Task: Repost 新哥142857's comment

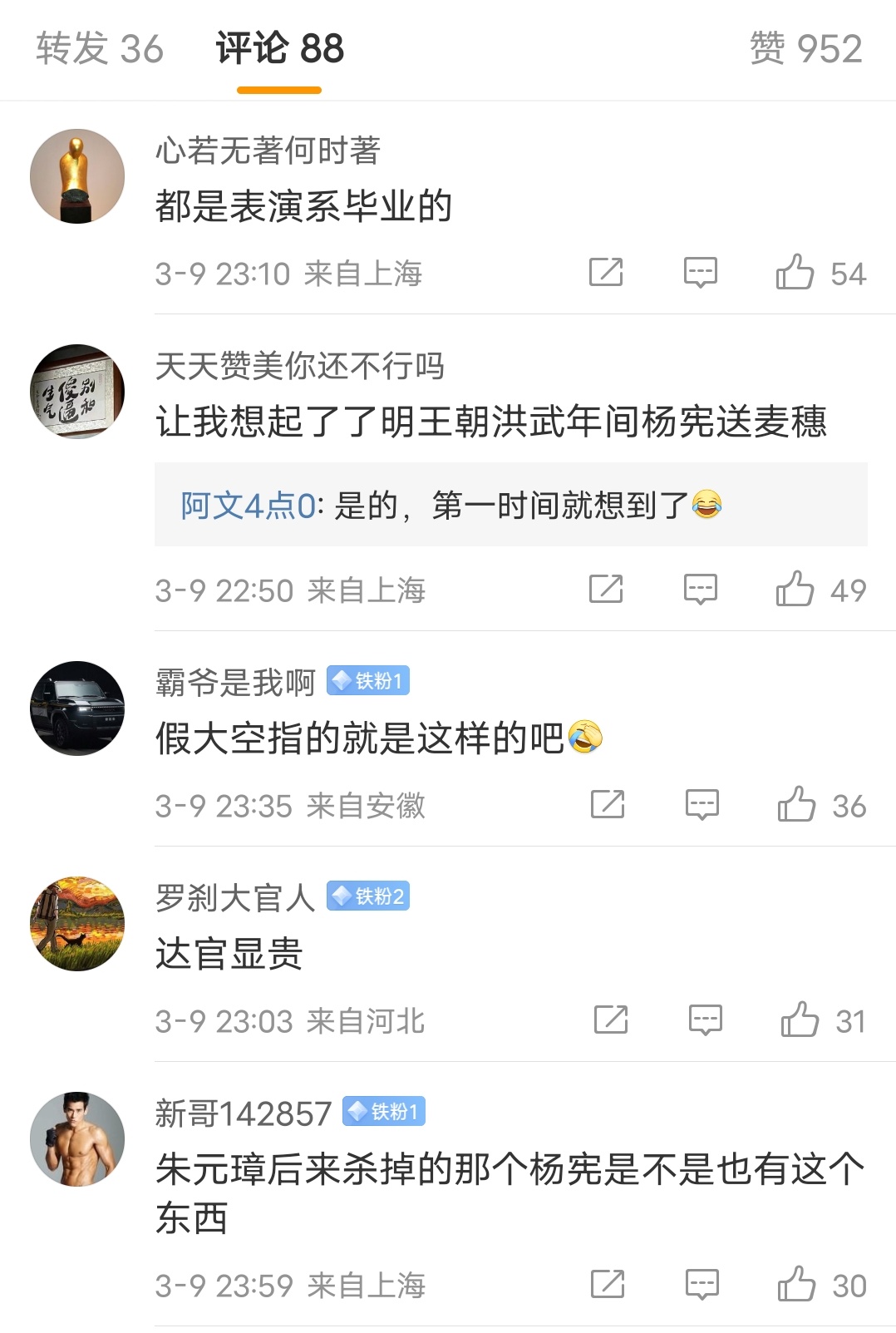Action: coord(608,1285)
